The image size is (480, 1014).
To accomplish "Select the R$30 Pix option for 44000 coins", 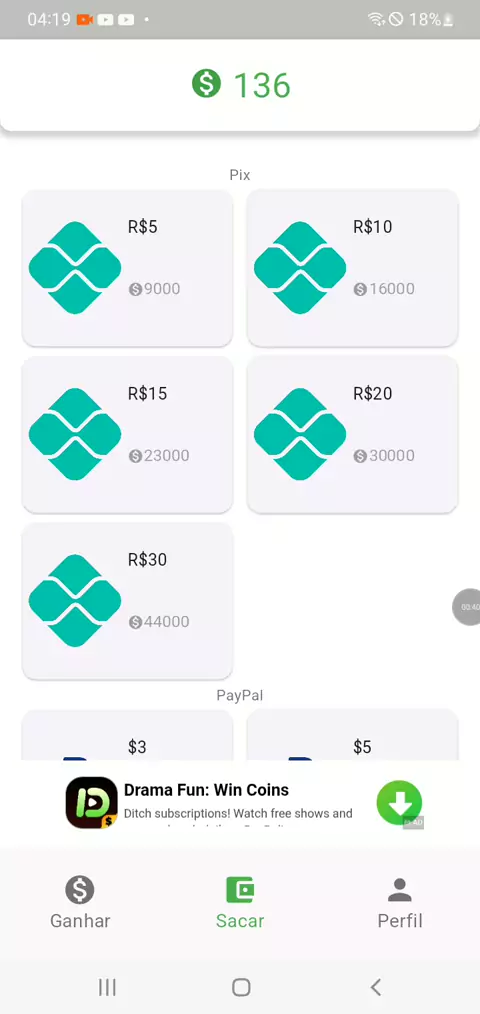I will point(127,601).
